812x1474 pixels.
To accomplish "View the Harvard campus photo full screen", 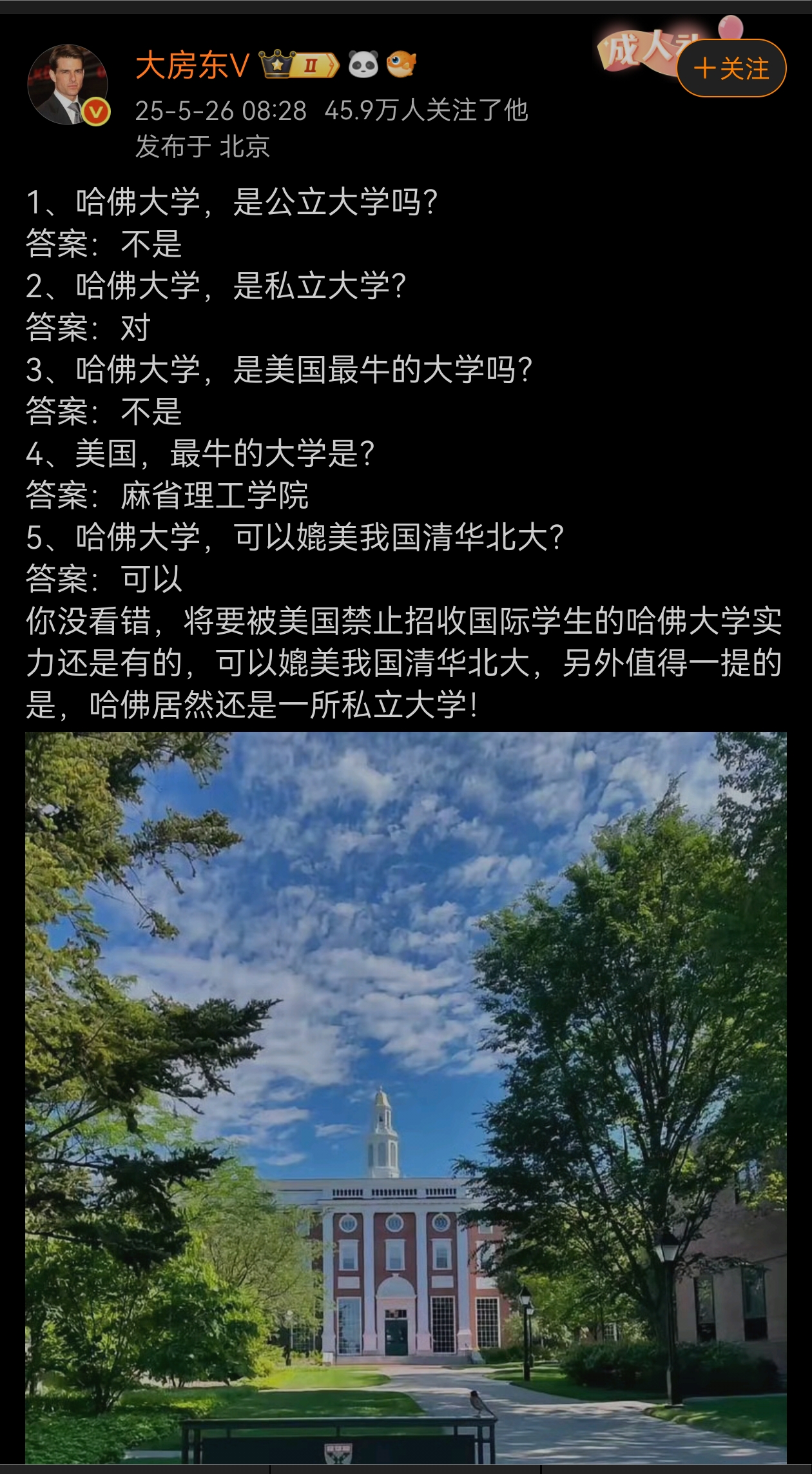I will point(406,1096).
